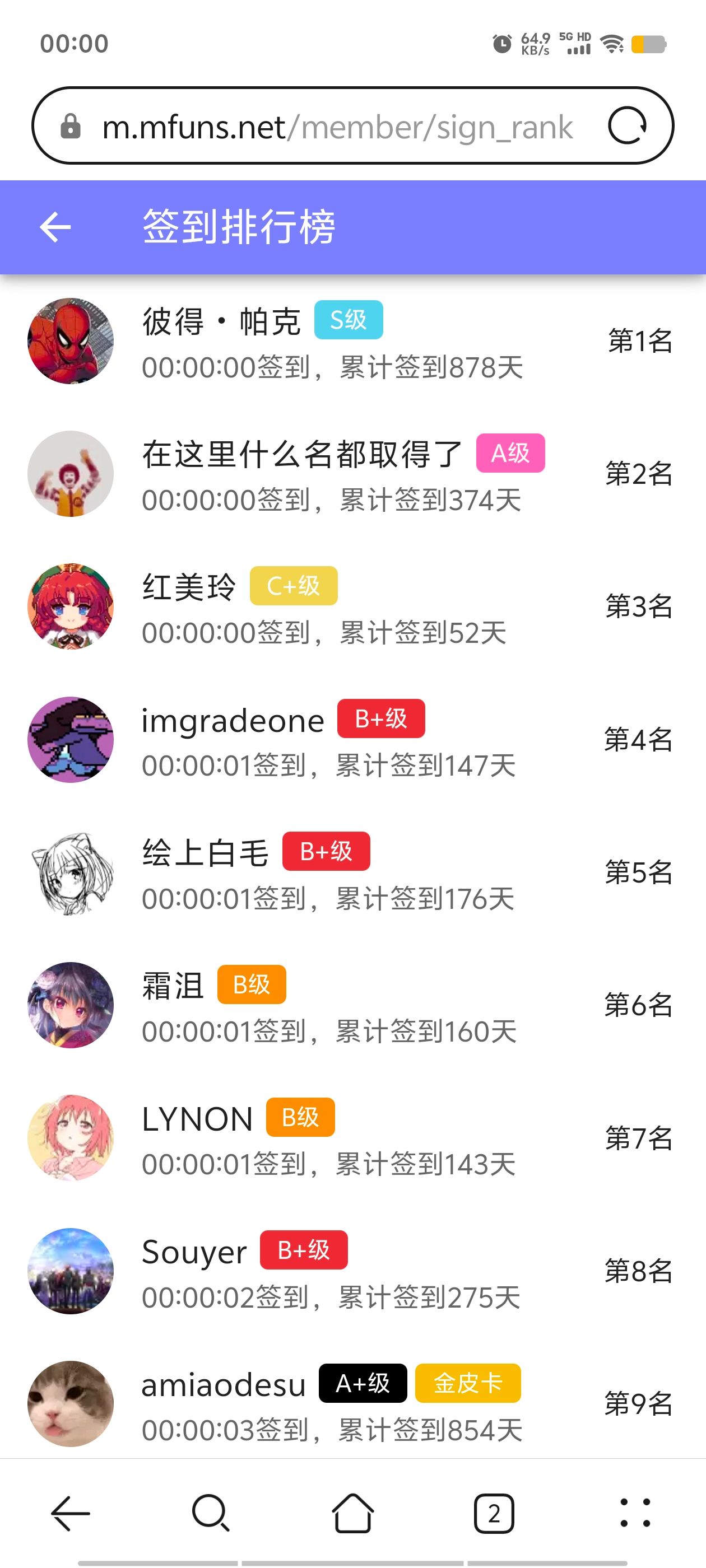Open the tab switcher showing 2 tabs
The height and width of the screenshot is (1568, 706).
click(x=494, y=1513)
